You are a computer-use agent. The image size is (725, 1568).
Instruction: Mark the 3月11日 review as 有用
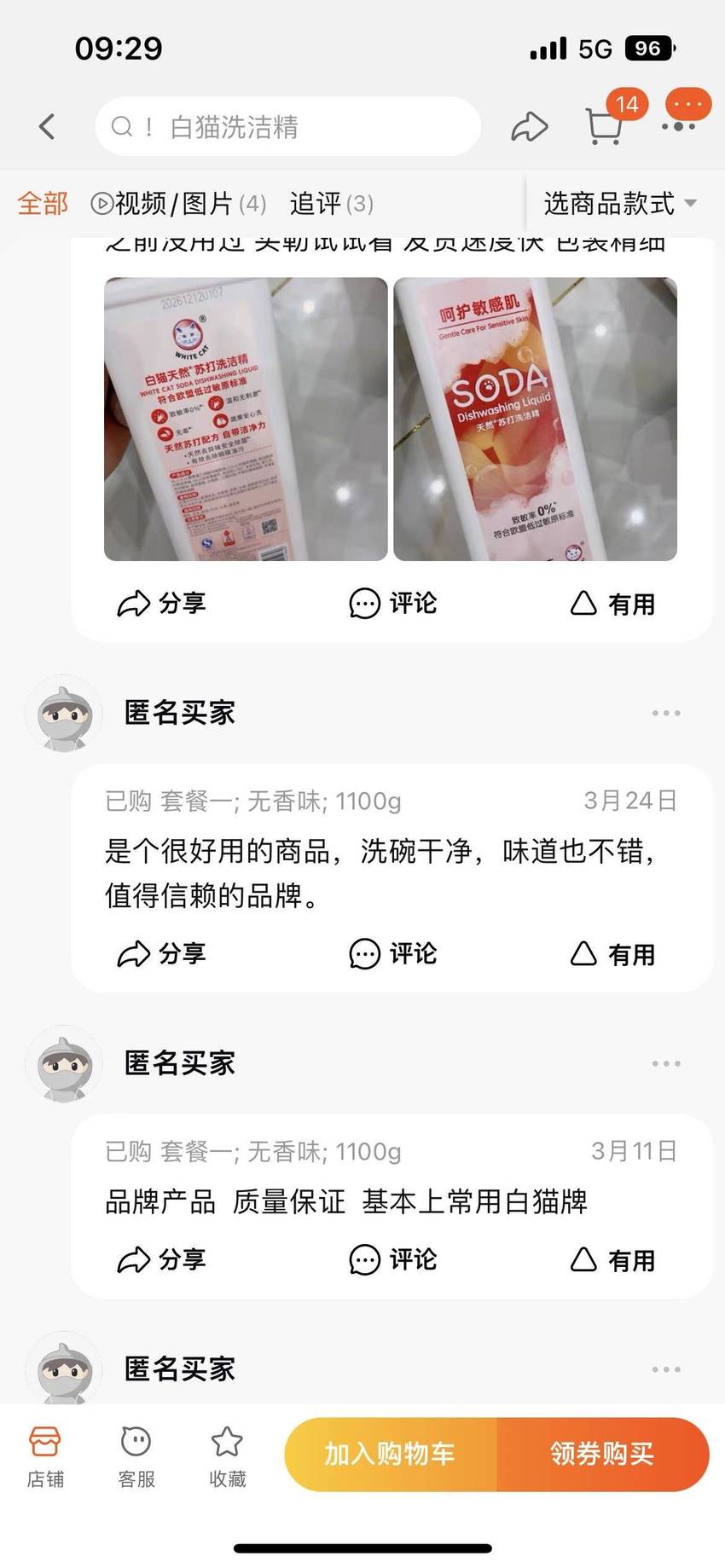[612, 1259]
